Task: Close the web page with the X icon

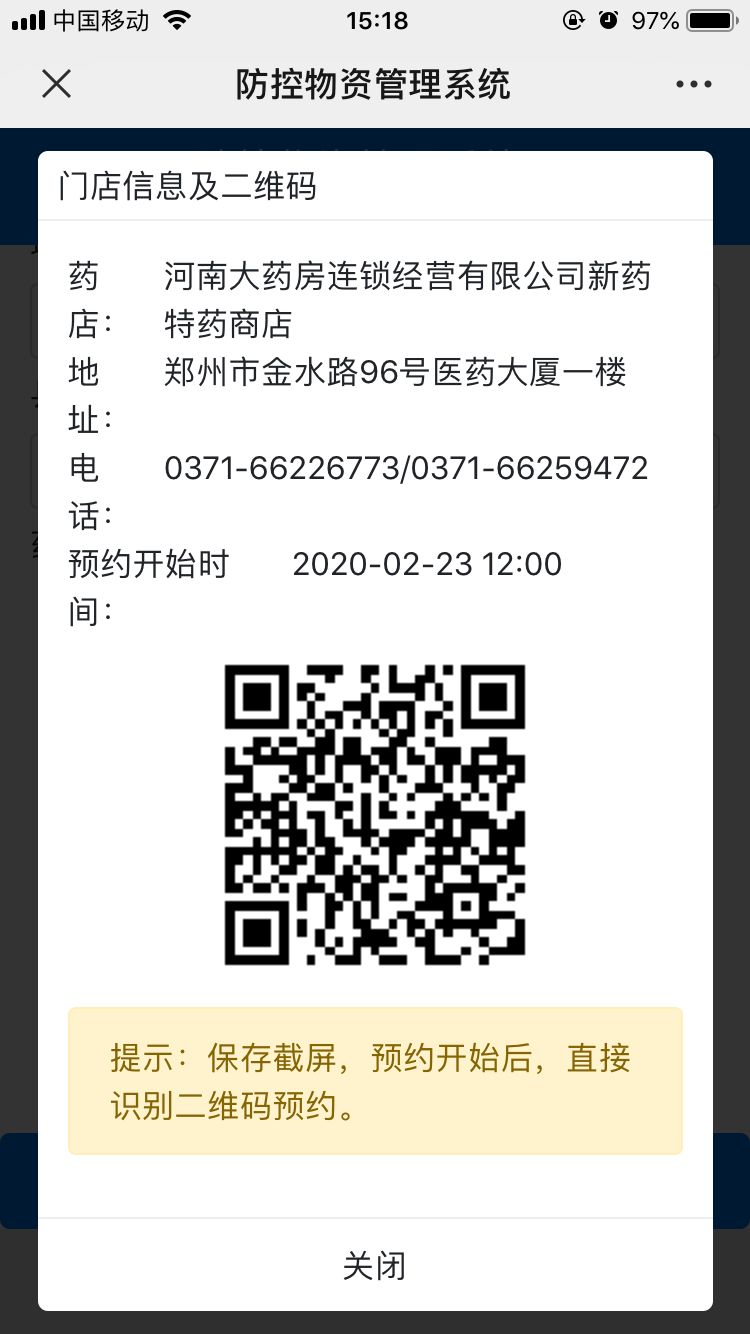Action: tap(56, 84)
